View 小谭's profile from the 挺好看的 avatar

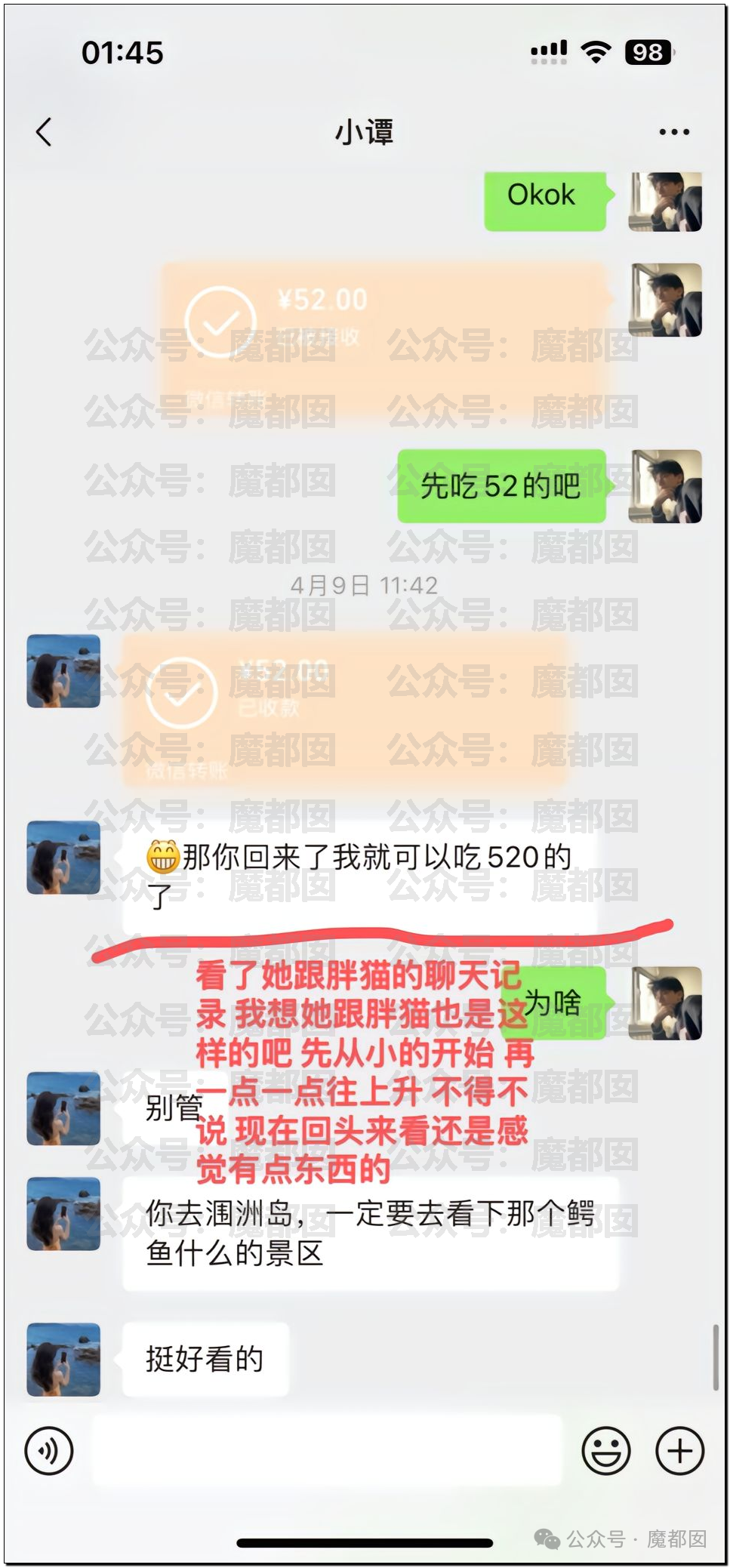point(63,1359)
